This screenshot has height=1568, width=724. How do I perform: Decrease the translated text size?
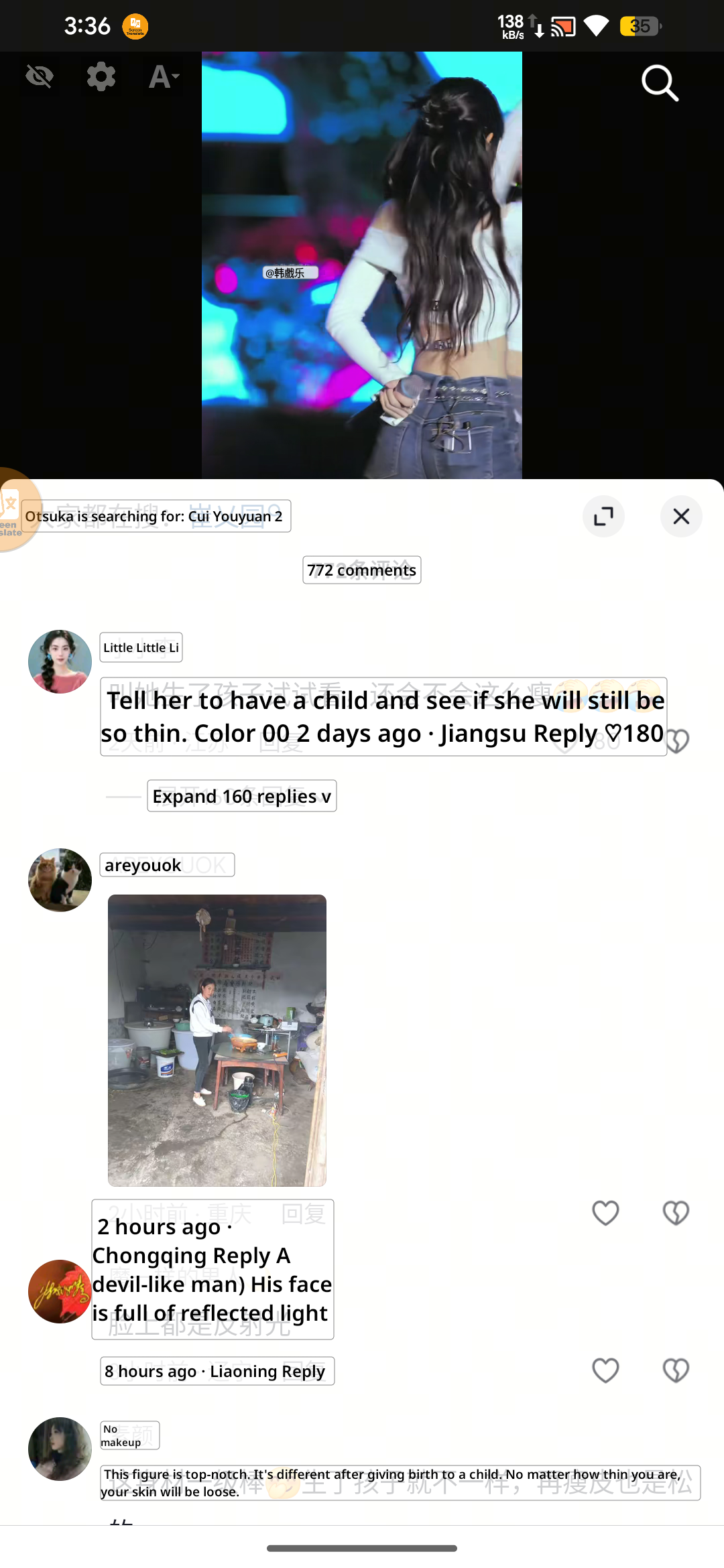(x=164, y=76)
